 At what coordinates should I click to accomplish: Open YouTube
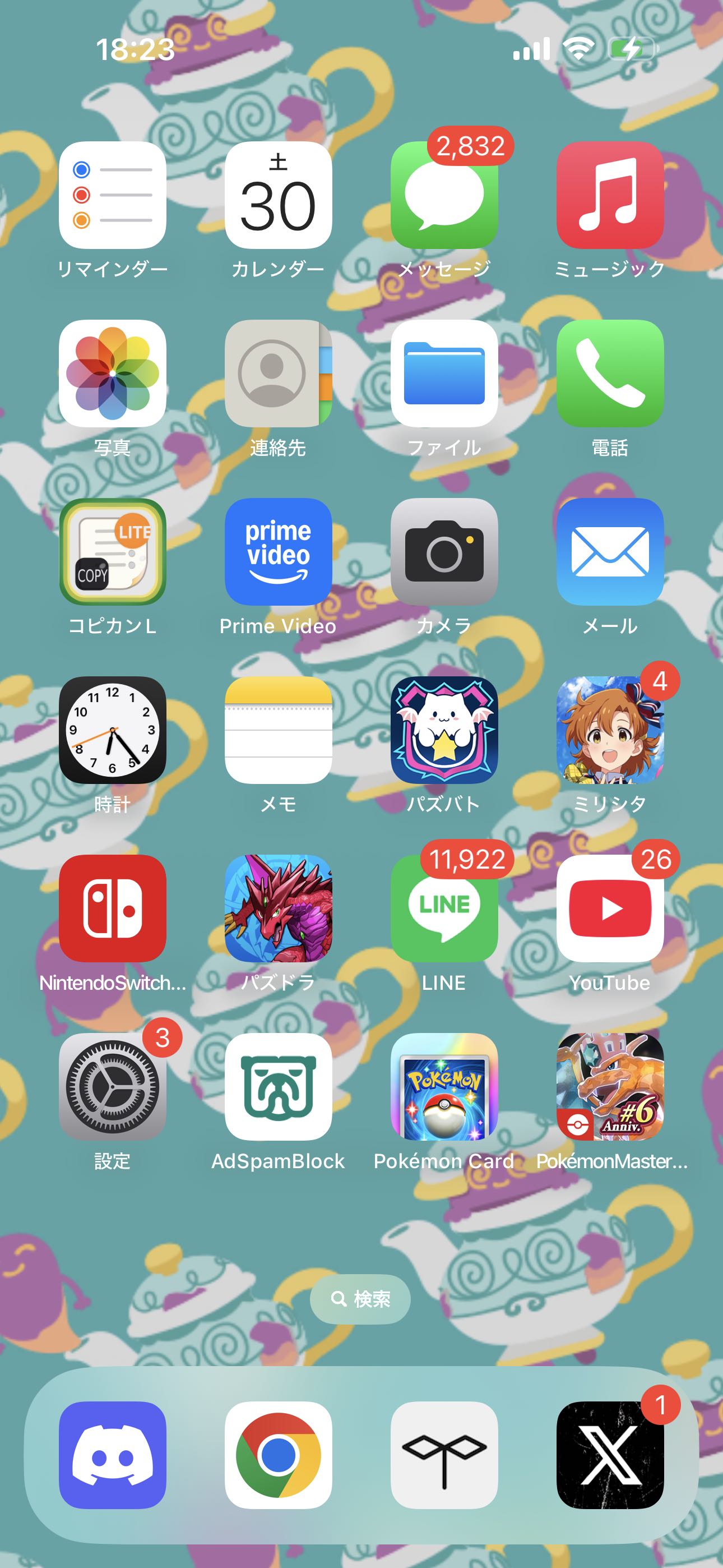coord(610,908)
